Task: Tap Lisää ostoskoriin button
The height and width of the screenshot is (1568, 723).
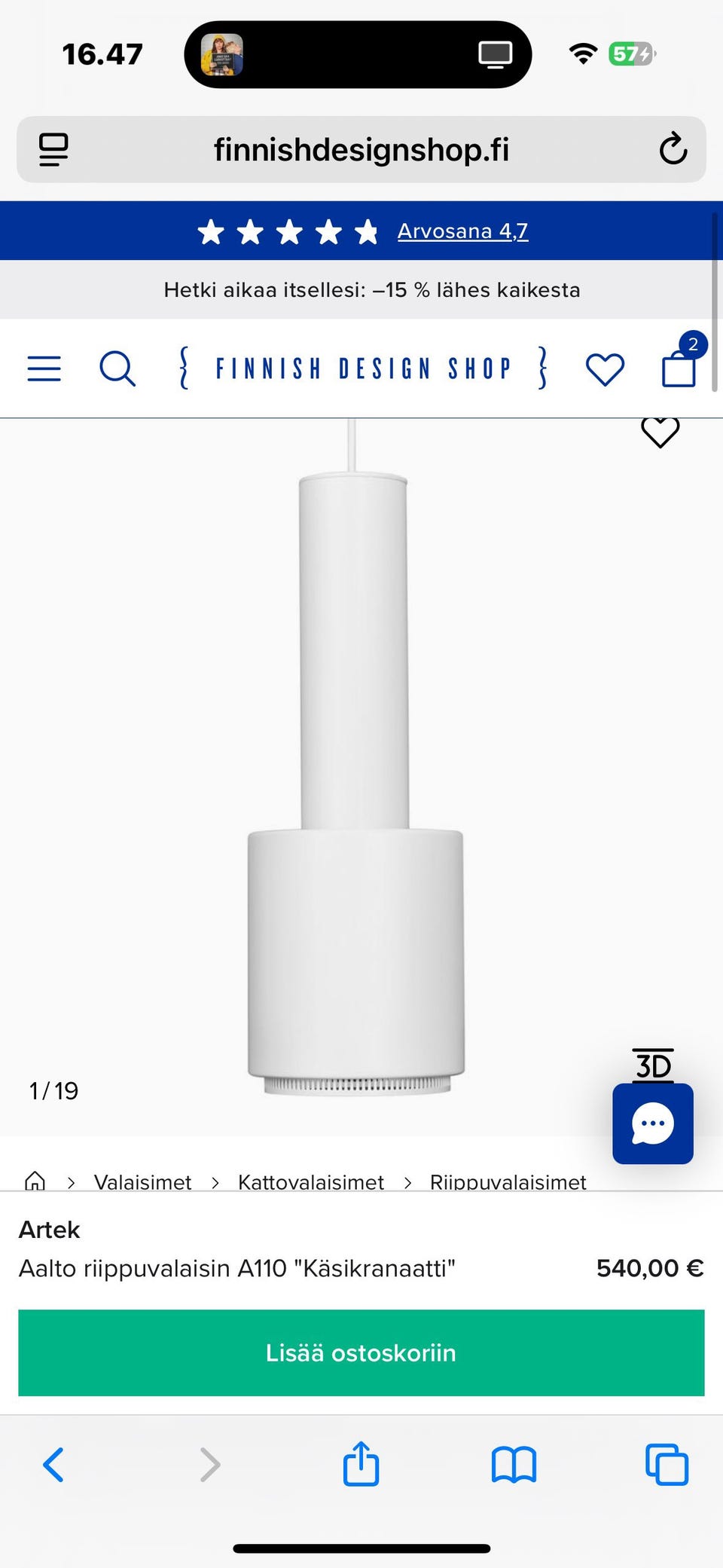Action: [361, 1353]
